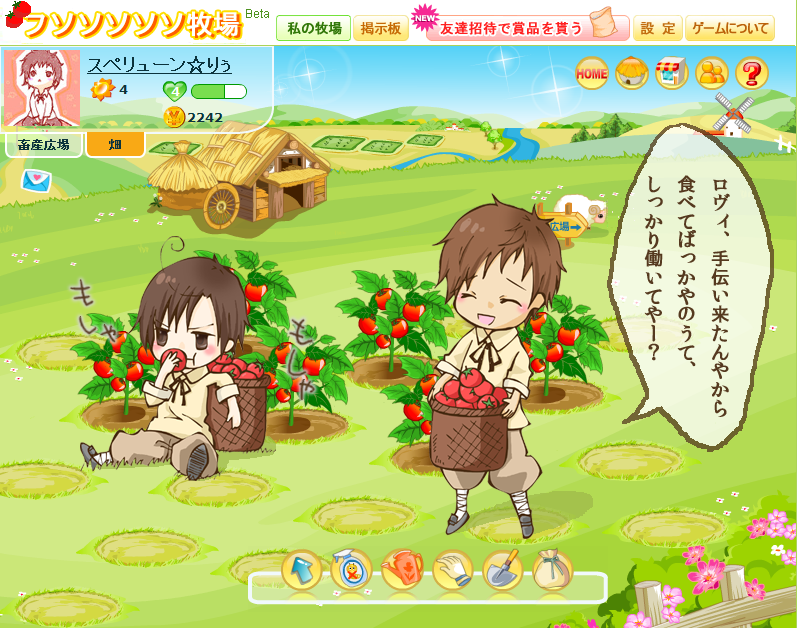The image size is (797, 628).
Task: Open ゲームについて about page
Action: (729, 28)
